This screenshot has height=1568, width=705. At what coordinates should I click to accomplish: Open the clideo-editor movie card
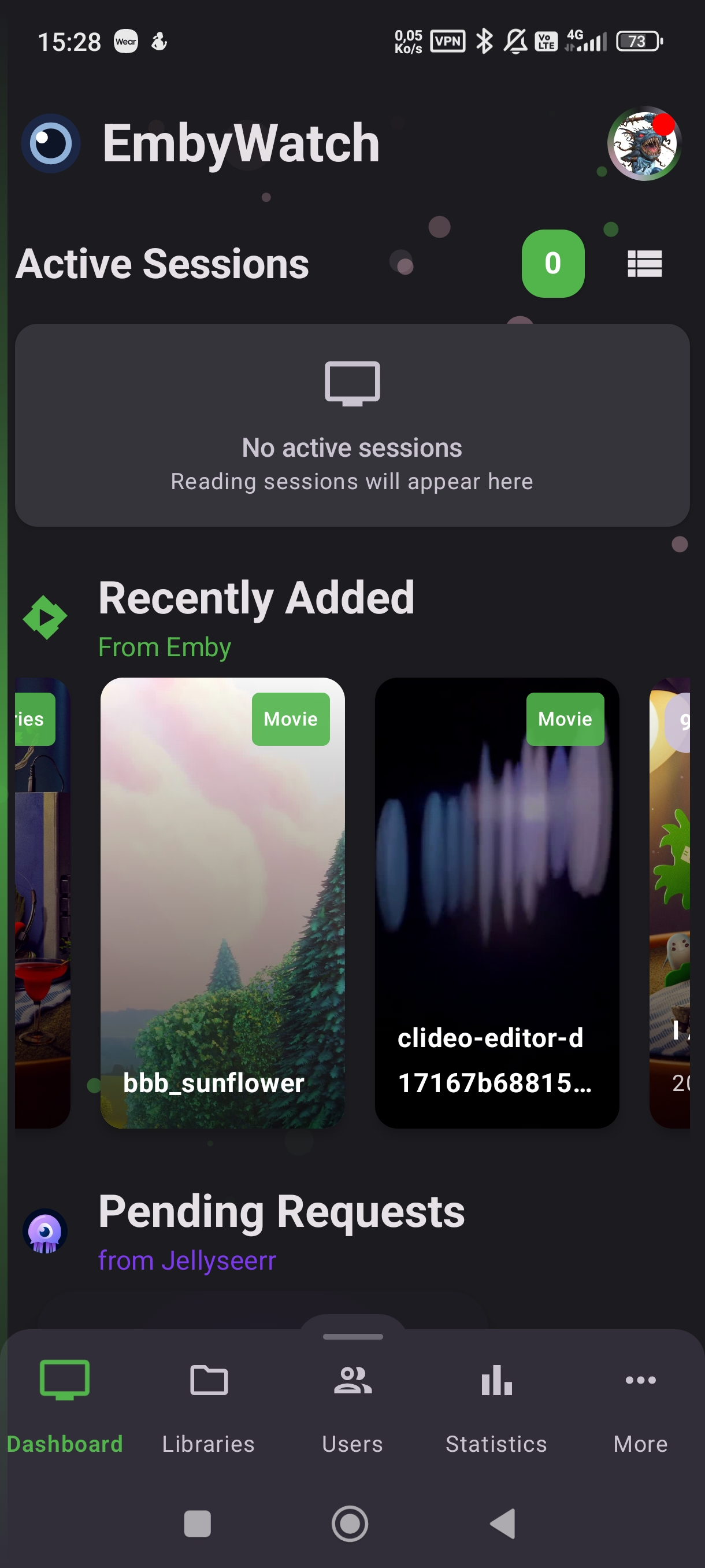[496, 902]
